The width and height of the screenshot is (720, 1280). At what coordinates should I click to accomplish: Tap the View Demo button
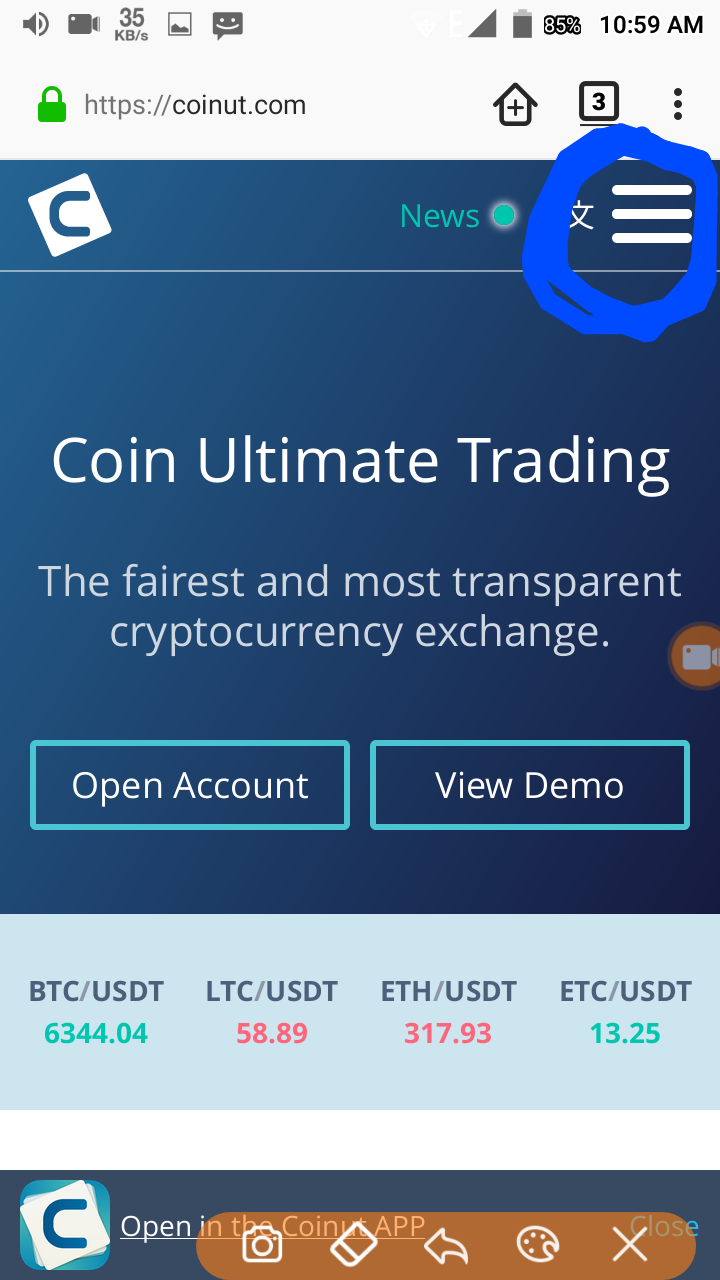coord(529,785)
